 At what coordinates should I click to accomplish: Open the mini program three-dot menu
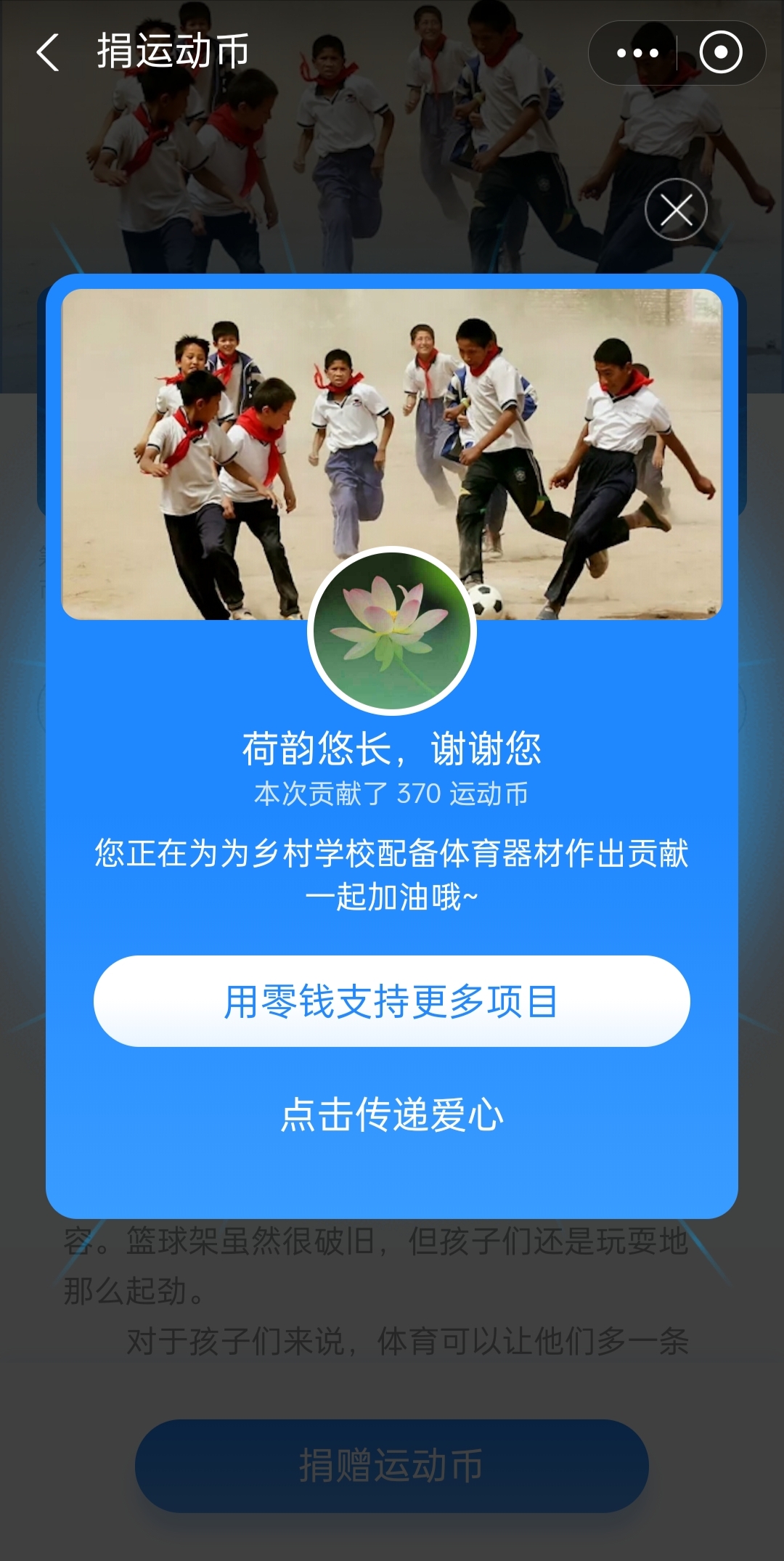tap(637, 53)
